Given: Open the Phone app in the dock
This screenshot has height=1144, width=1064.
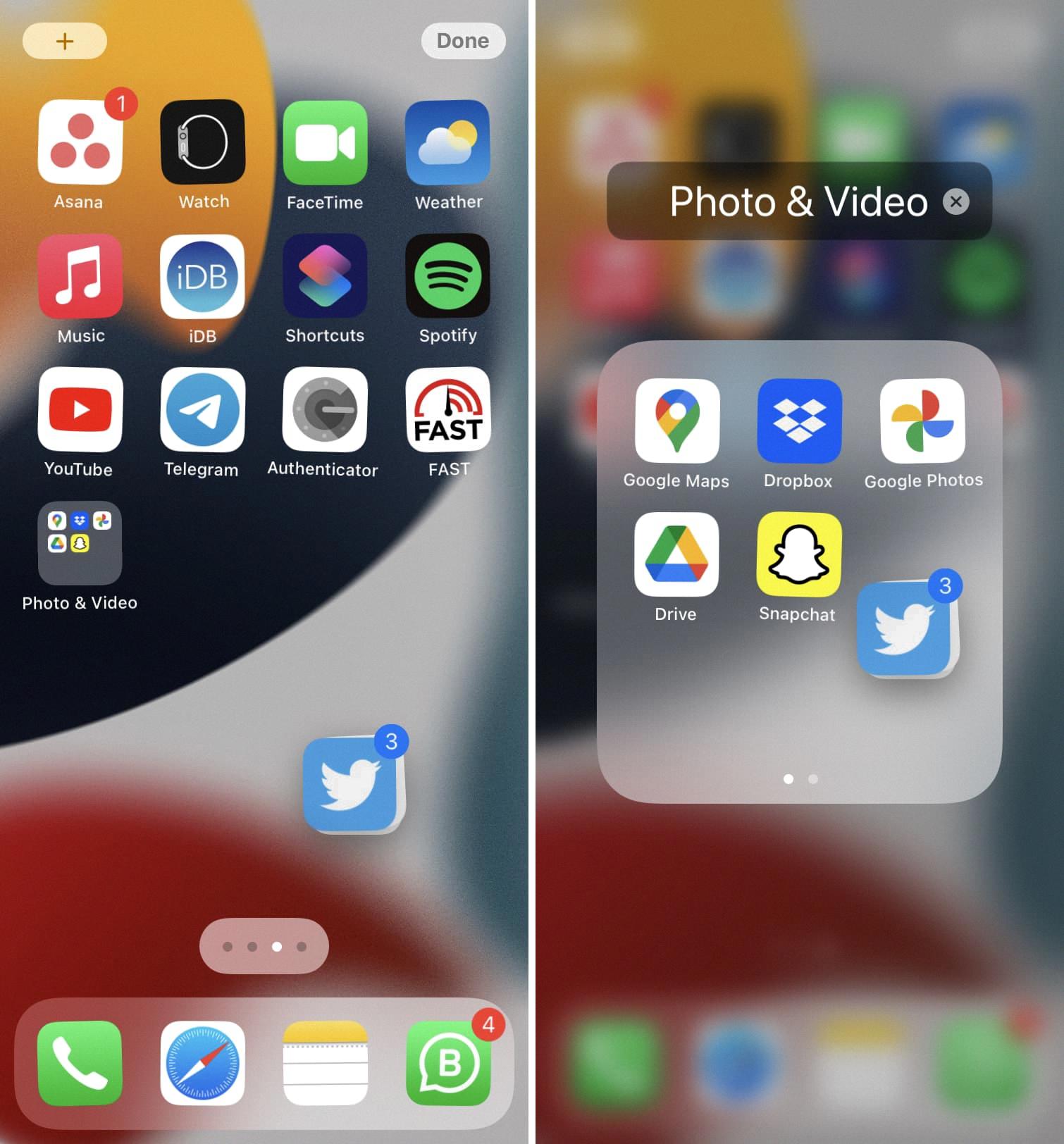Looking at the screenshot, I should coord(80,1063).
